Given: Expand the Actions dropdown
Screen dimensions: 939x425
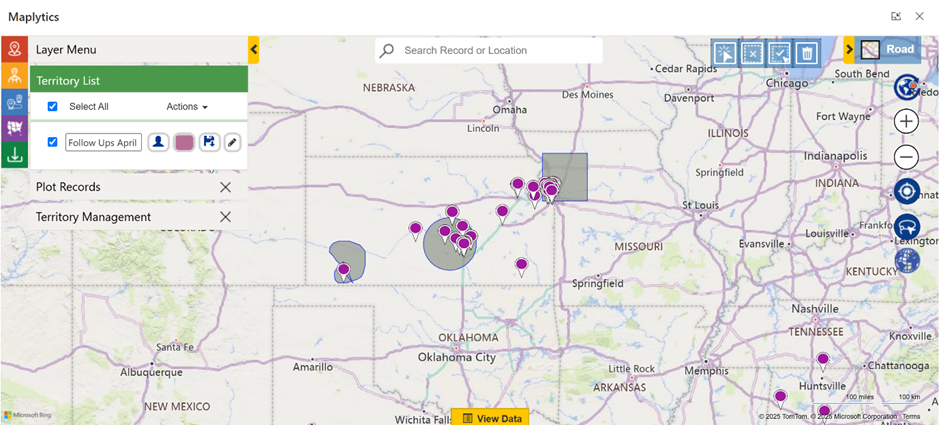Looking at the screenshot, I should tap(187, 106).
